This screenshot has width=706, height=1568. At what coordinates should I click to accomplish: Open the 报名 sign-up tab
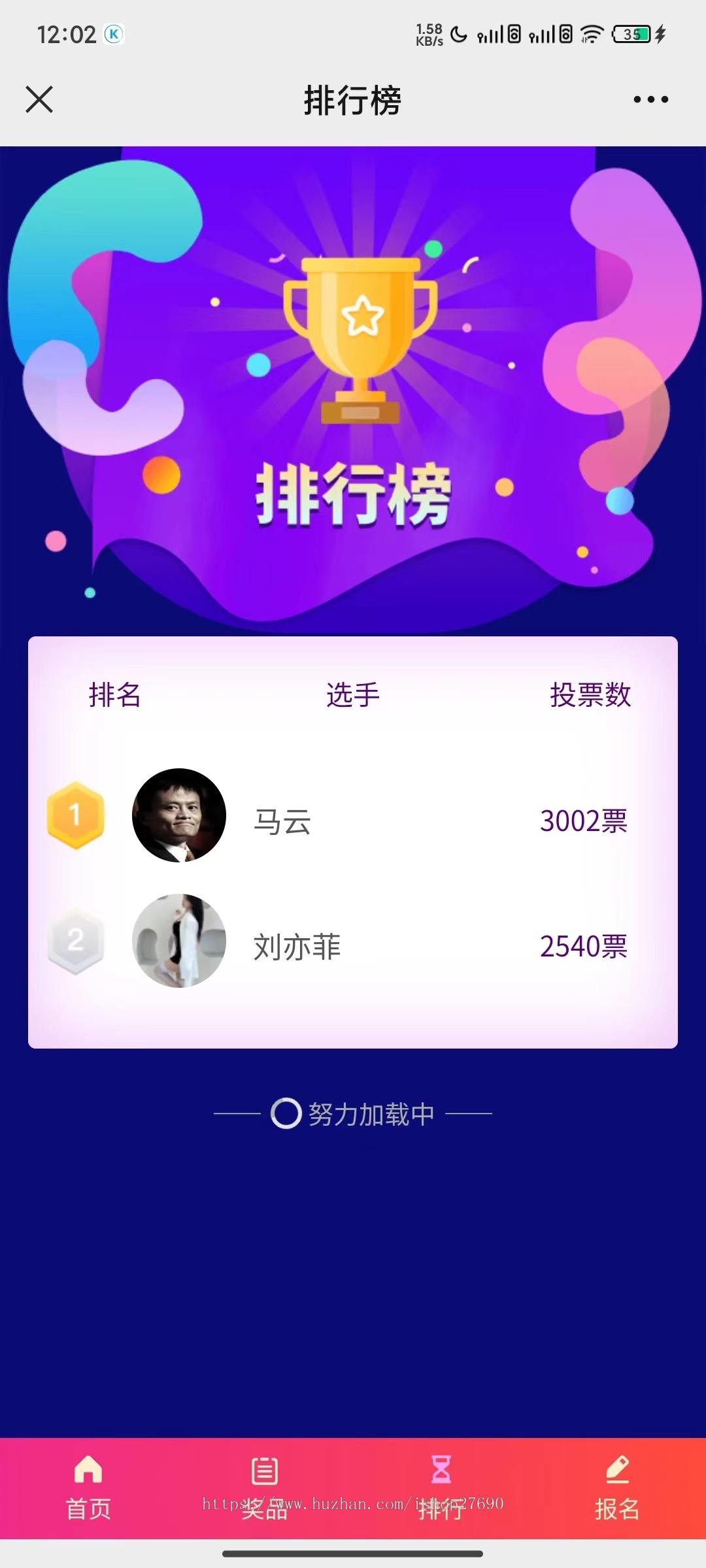pyautogui.click(x=617, y=1490)
